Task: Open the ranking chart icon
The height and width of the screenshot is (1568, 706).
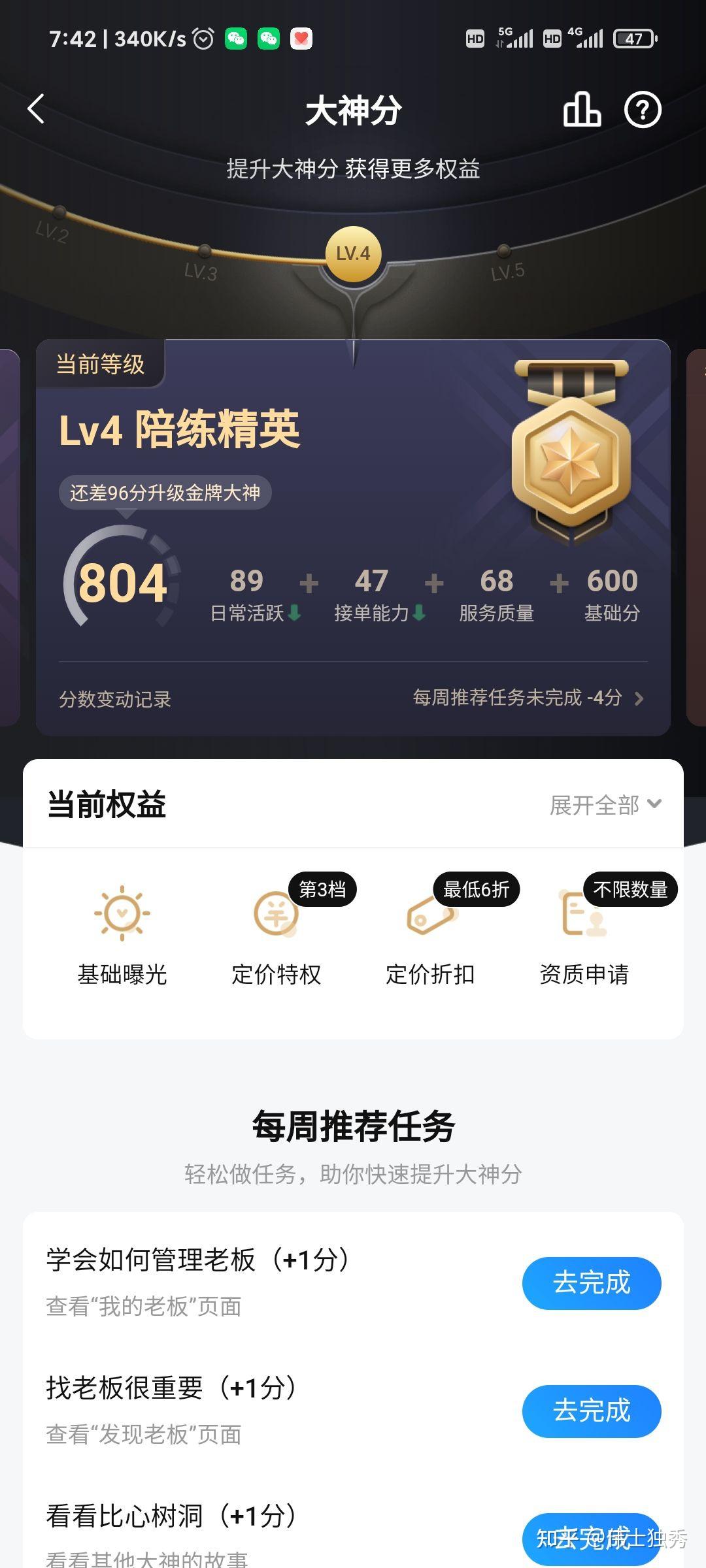Action: (582, 109)
